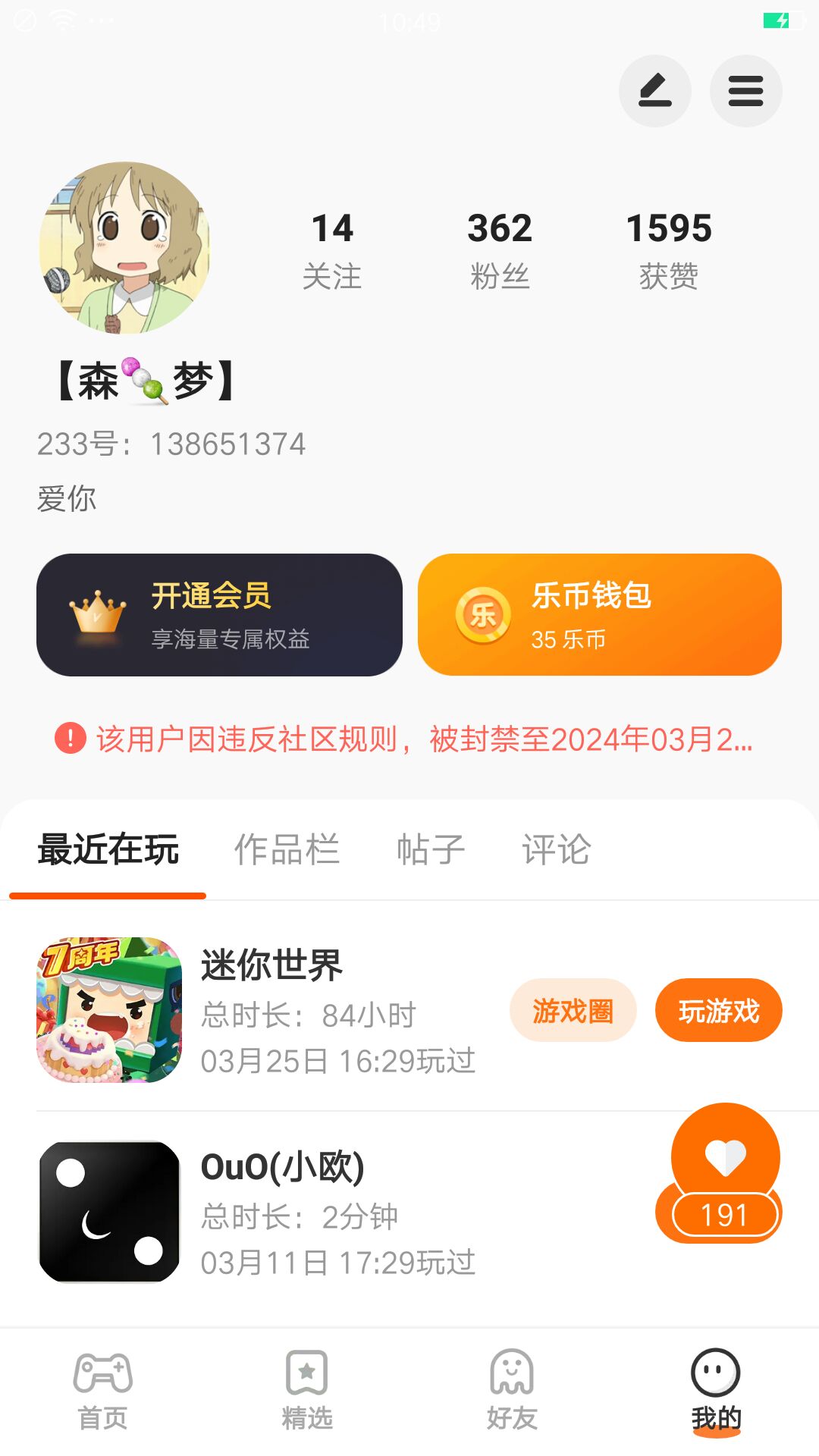Tap 玩游戏 to launch 迷你世界
Image resolution: width=819 pixels, height=1456 pixels.
point(718,1010)
